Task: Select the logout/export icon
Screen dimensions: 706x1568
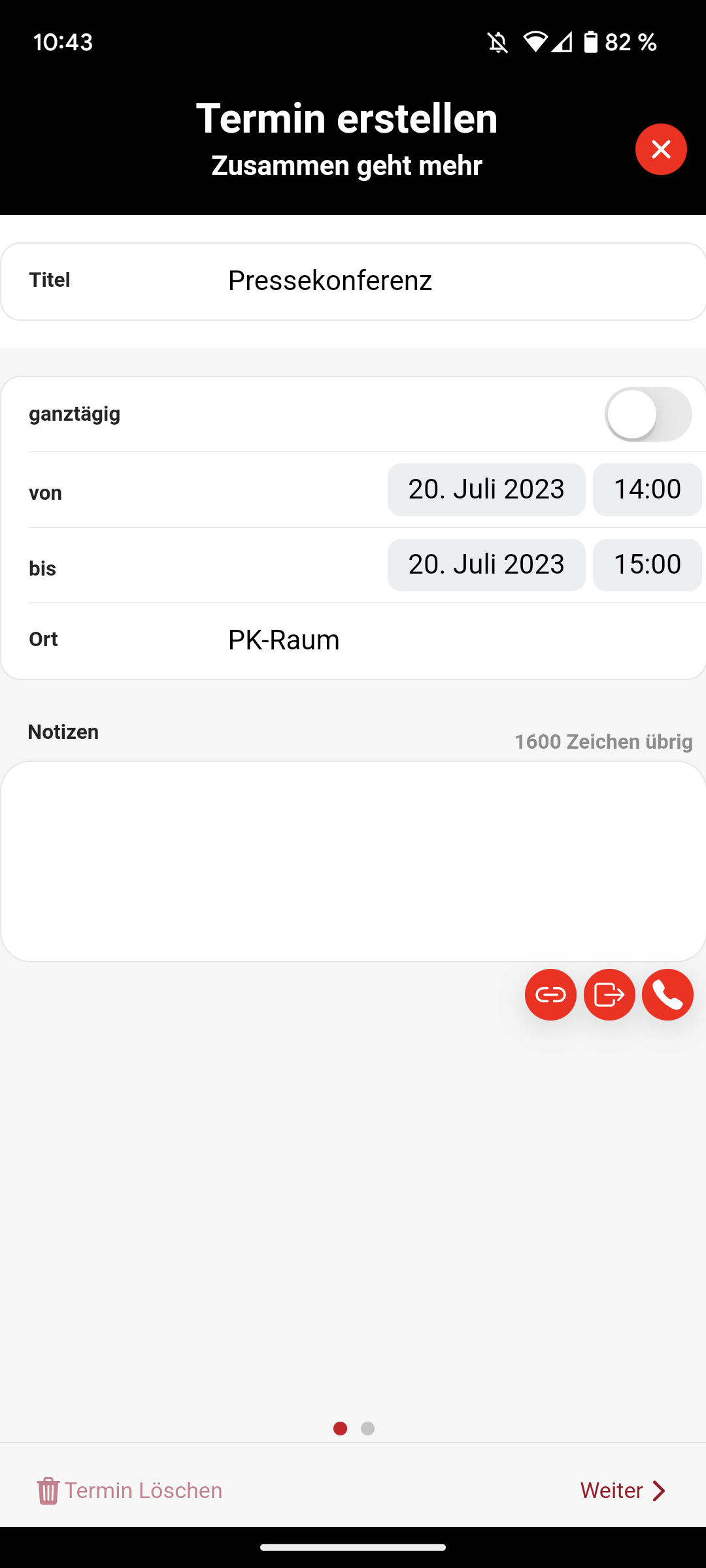Action: [609, 994]
